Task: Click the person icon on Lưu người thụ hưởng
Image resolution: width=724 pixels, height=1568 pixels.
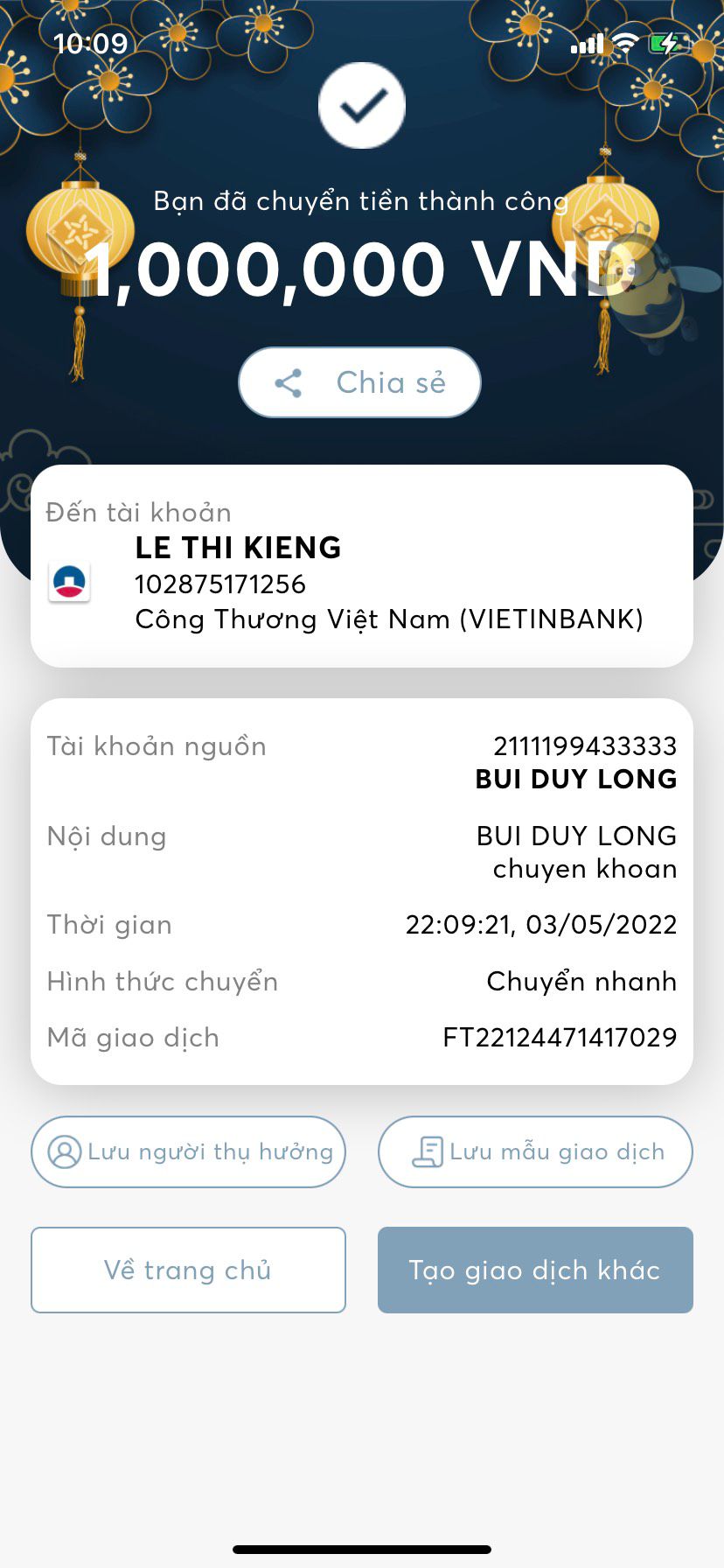Action: coord(61,1152)
